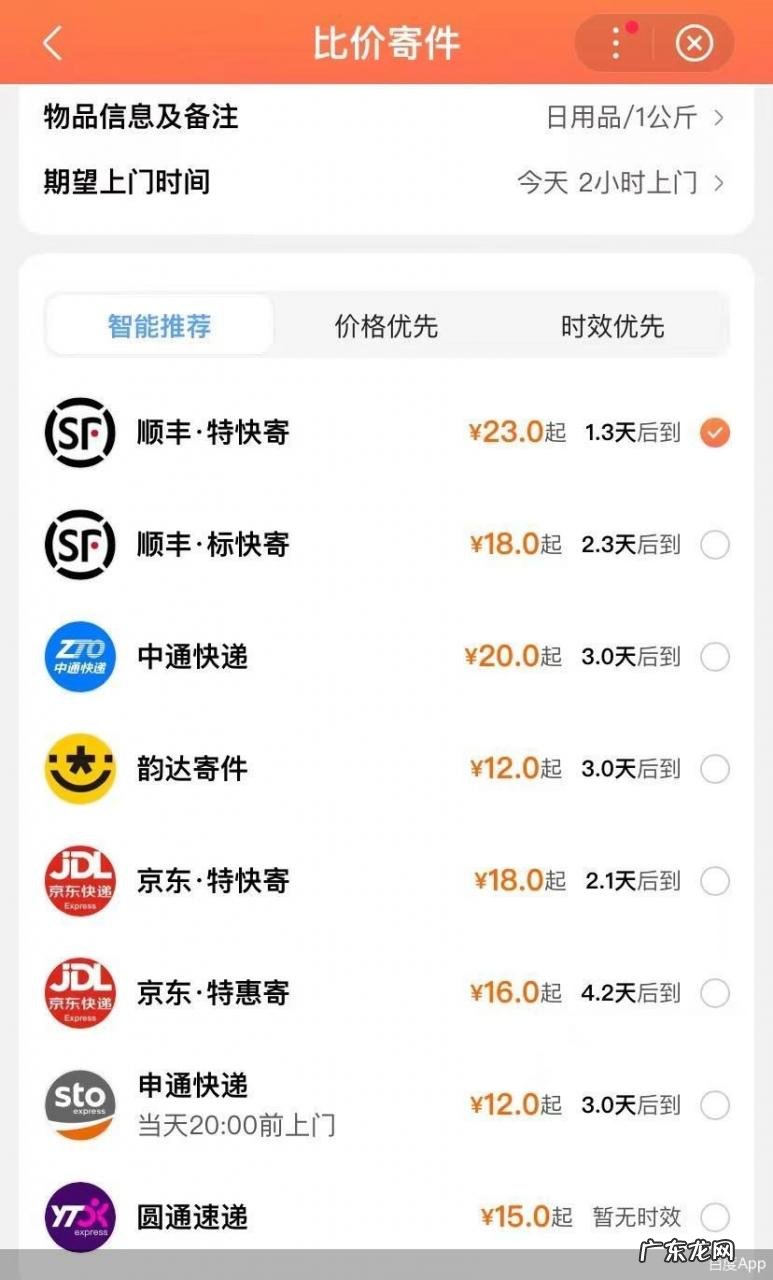The height and width of the screenshot is (1280, 773).
Task: Click the back arrow at top left
Action: 51,43
